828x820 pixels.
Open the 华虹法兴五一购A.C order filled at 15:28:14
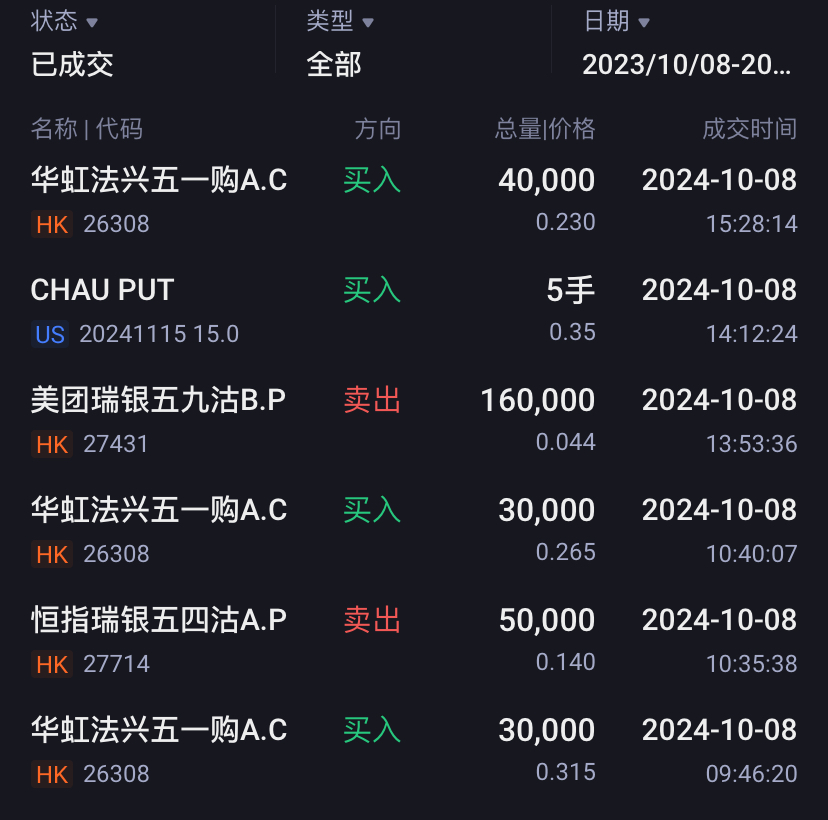[414, 201]
